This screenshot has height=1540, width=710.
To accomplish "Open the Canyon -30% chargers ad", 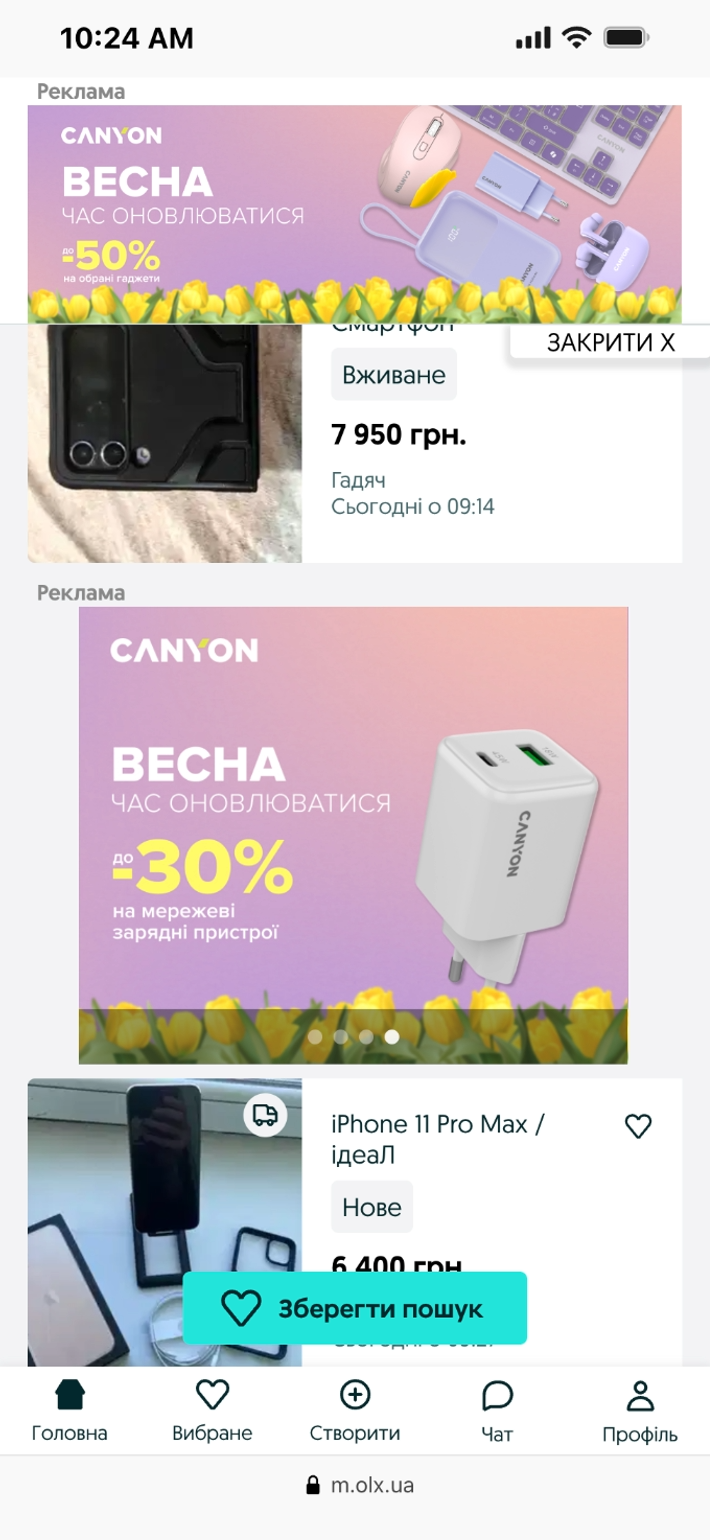I will point(353,834).
